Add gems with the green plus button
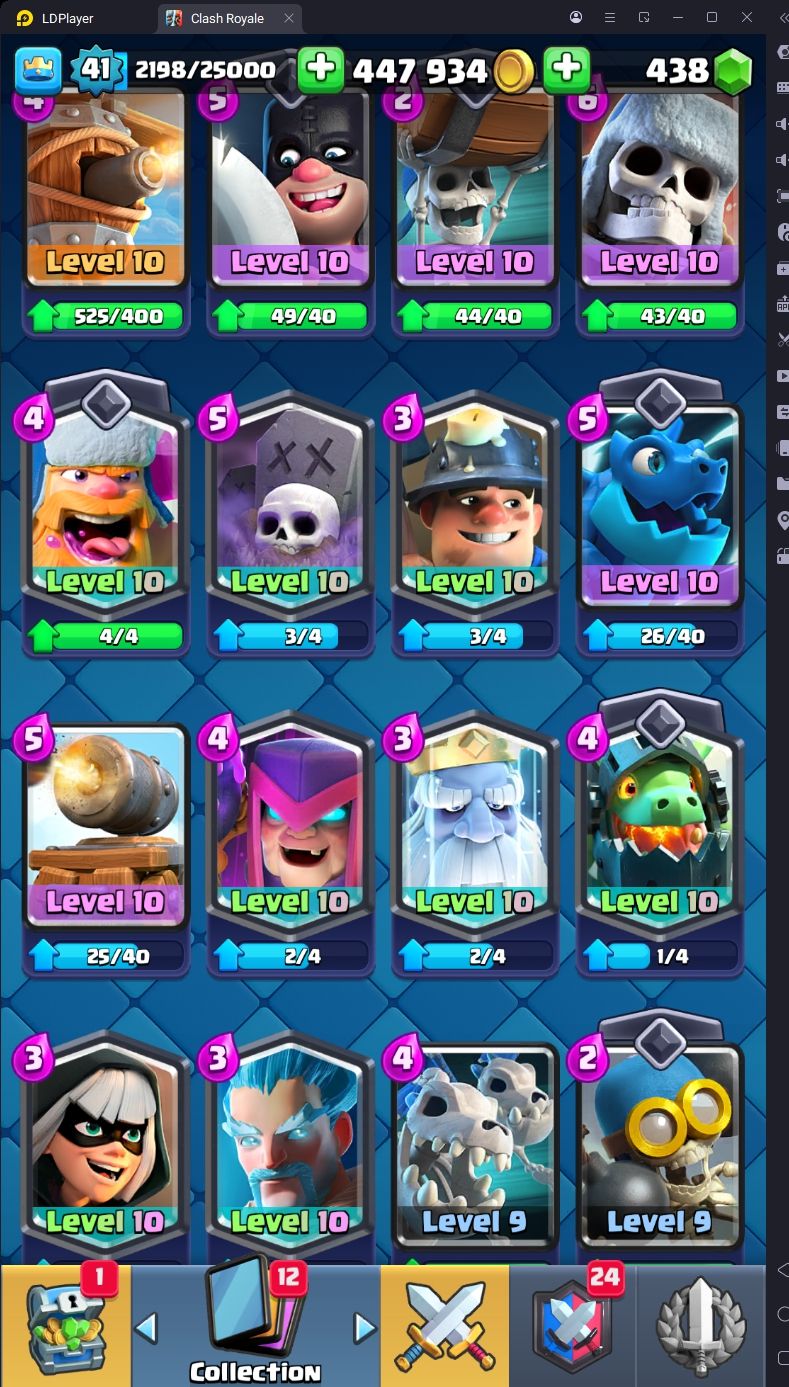 (566, 69)
